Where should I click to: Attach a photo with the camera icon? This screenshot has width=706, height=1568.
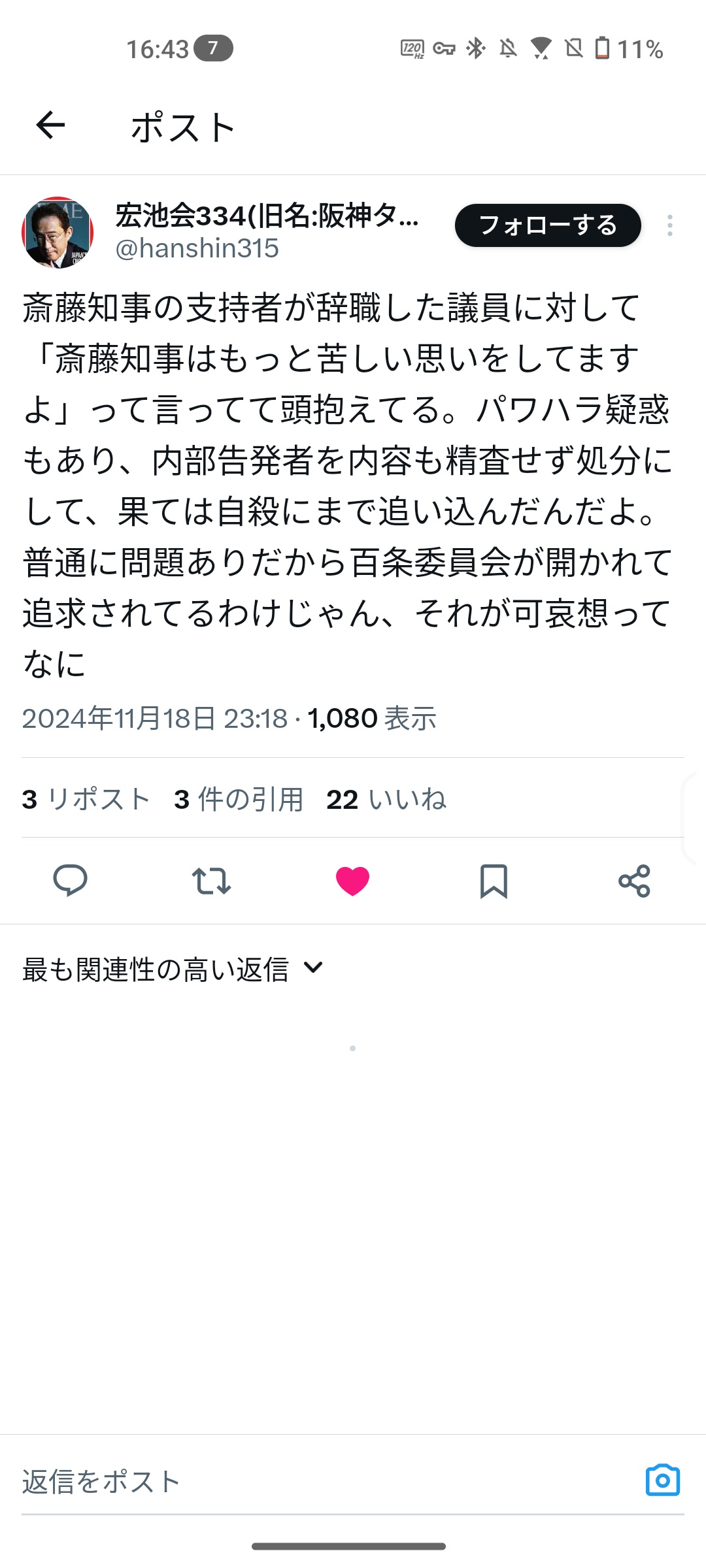pyautogui.click(x=662, y=1480)
